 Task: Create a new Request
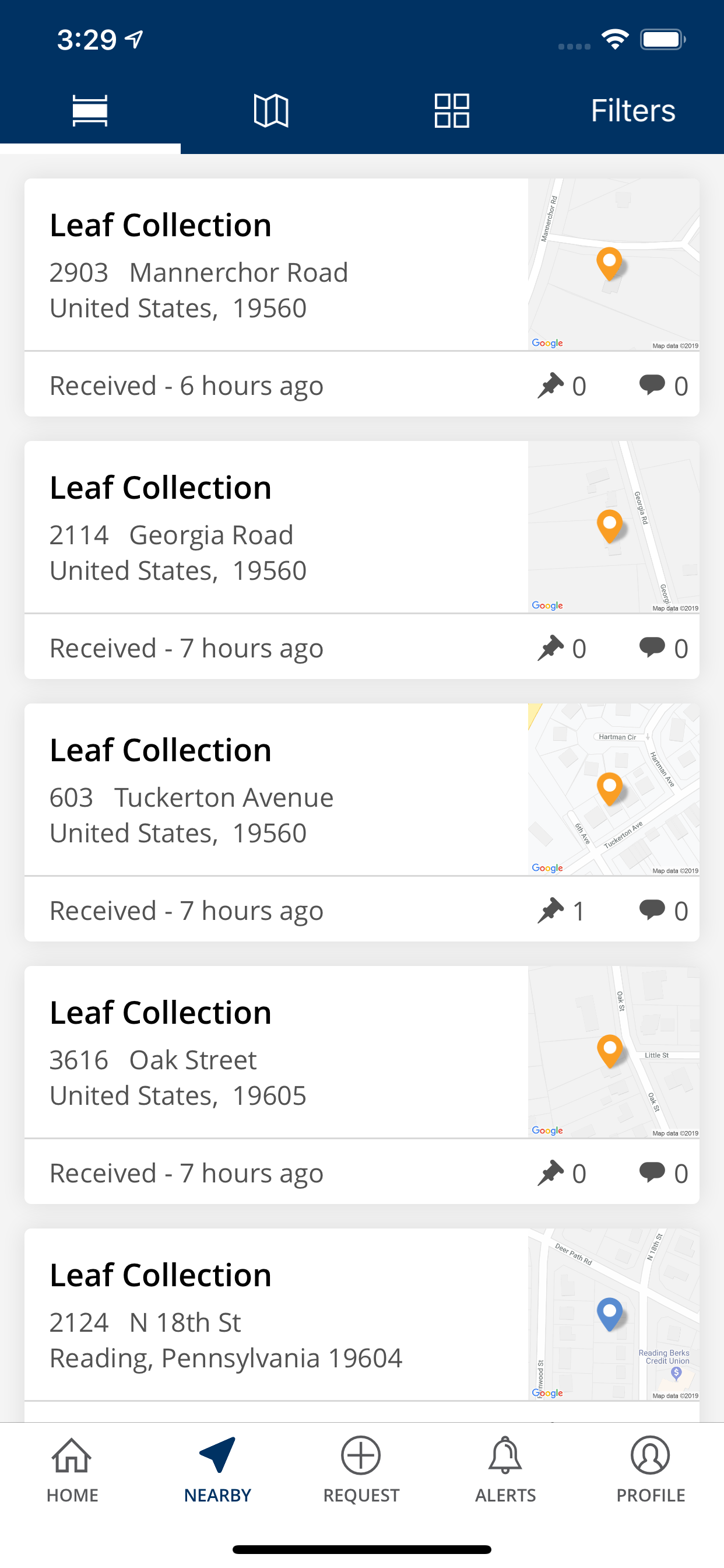tap(361, 1469)
